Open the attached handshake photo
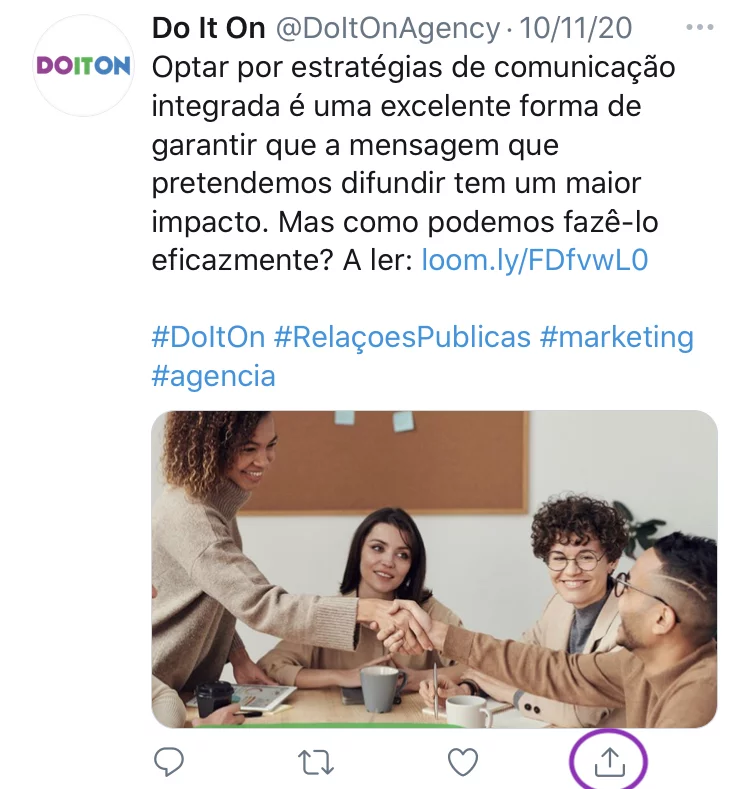The image size is (750, 789). click(x=434, y=568)
